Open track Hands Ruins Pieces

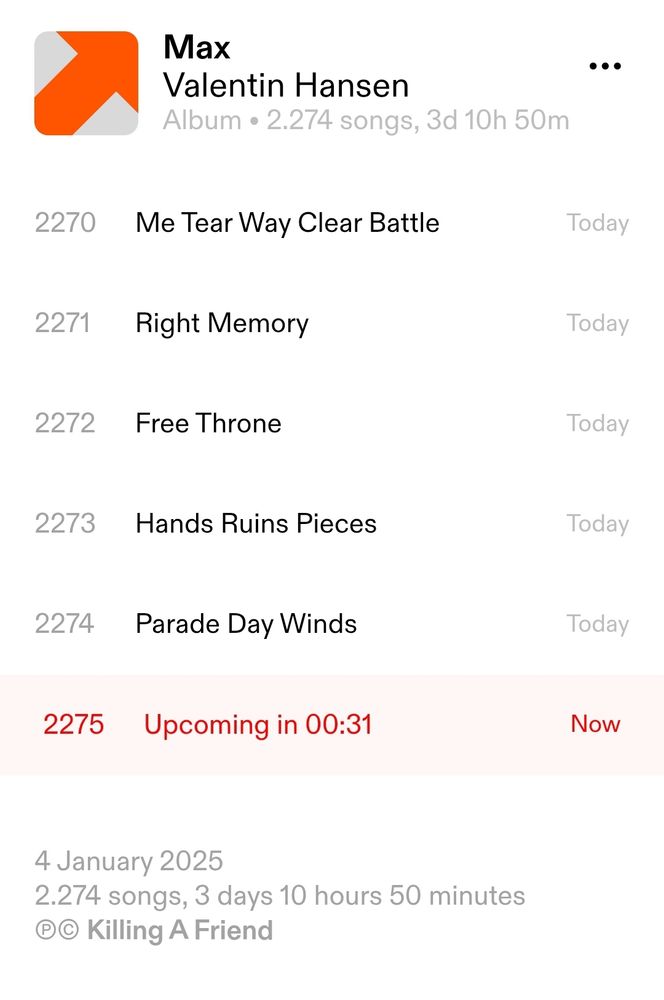tap(256, 523)
